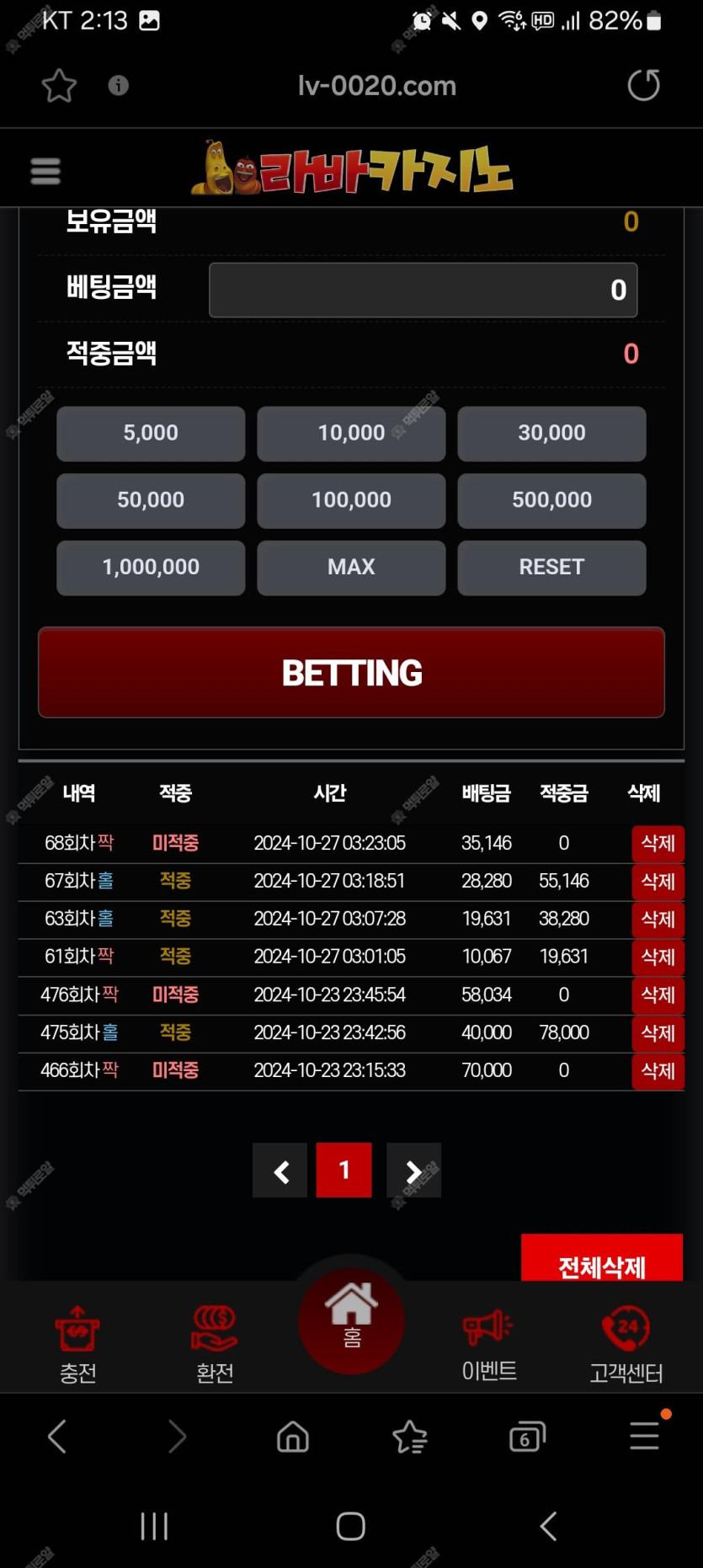Delete the 476회차 history row

point(658,995)
